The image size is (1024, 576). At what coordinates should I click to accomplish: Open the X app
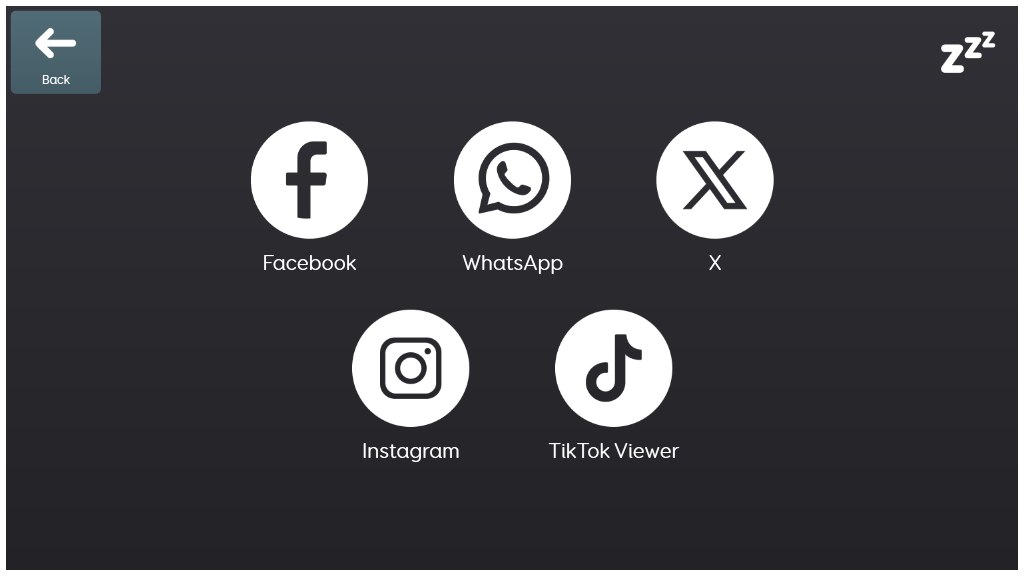714,181
